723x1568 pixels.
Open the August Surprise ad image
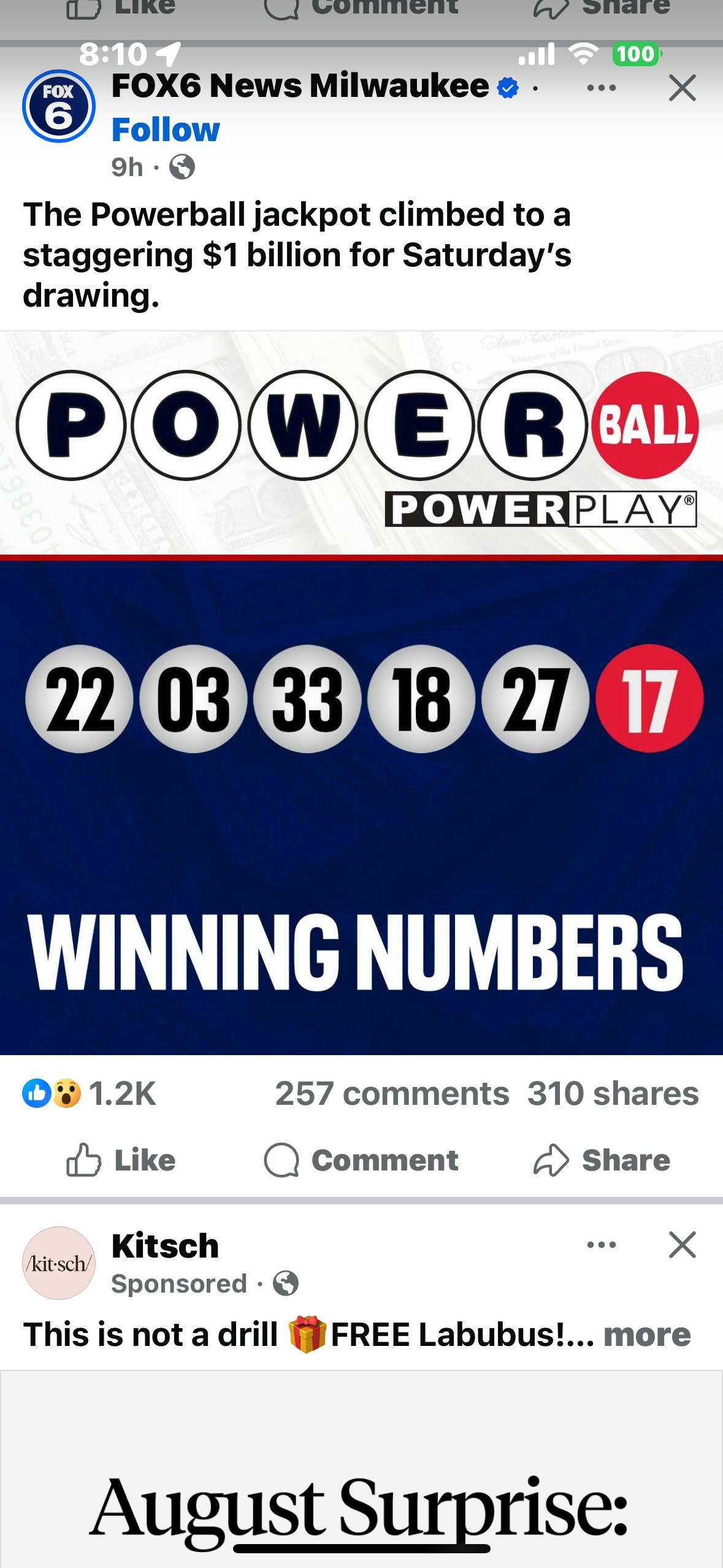[x=361, y=1469]
